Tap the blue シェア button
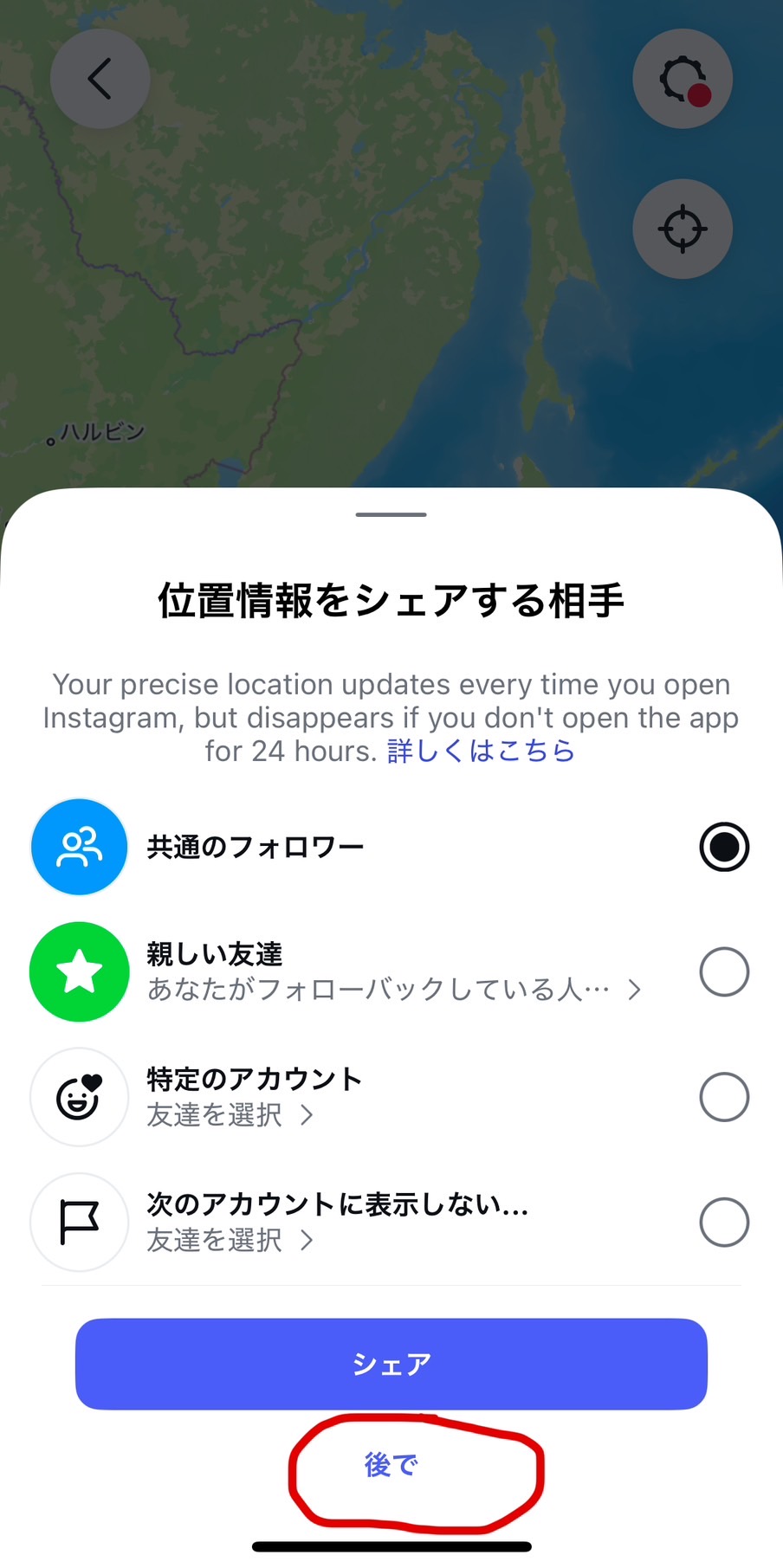 coord(391,1364)
